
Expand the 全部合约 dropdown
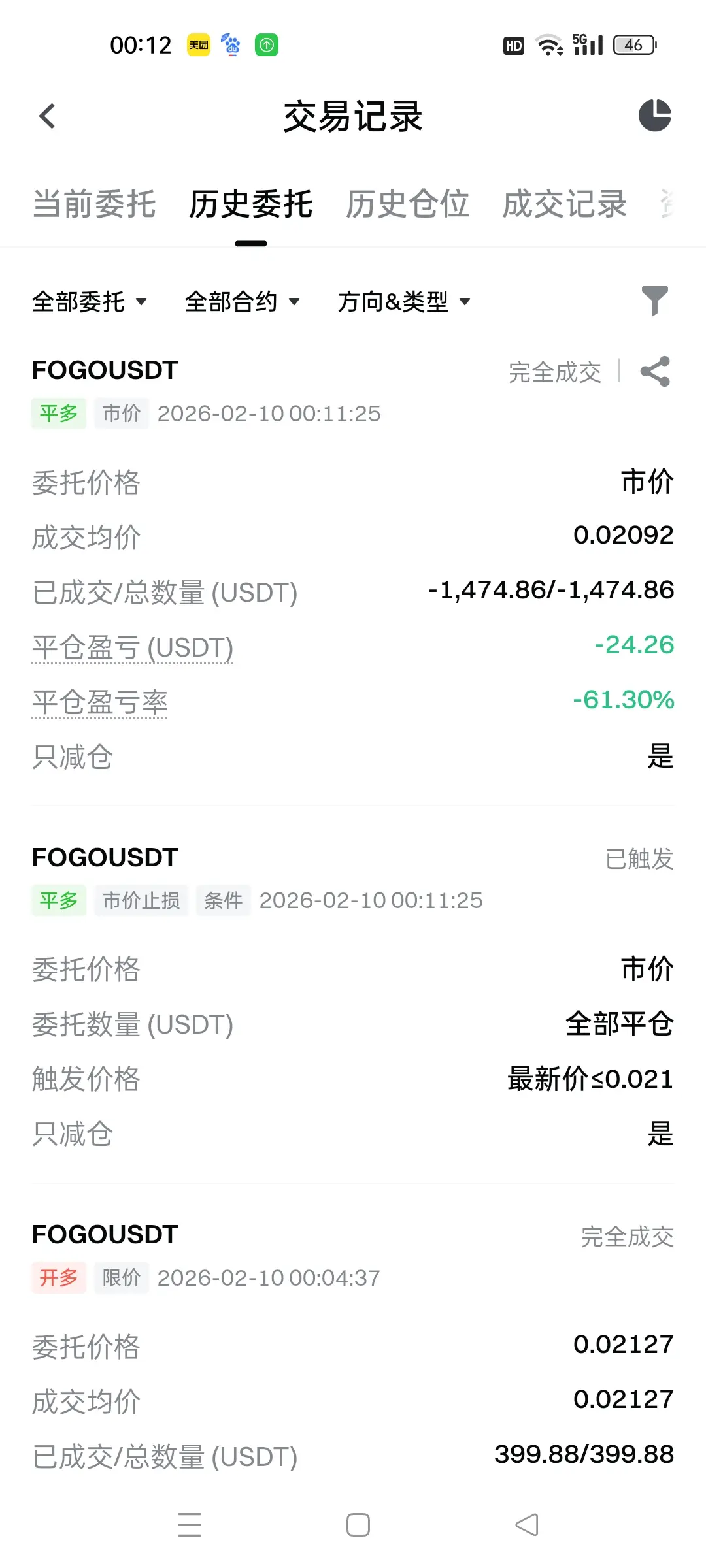242,302
